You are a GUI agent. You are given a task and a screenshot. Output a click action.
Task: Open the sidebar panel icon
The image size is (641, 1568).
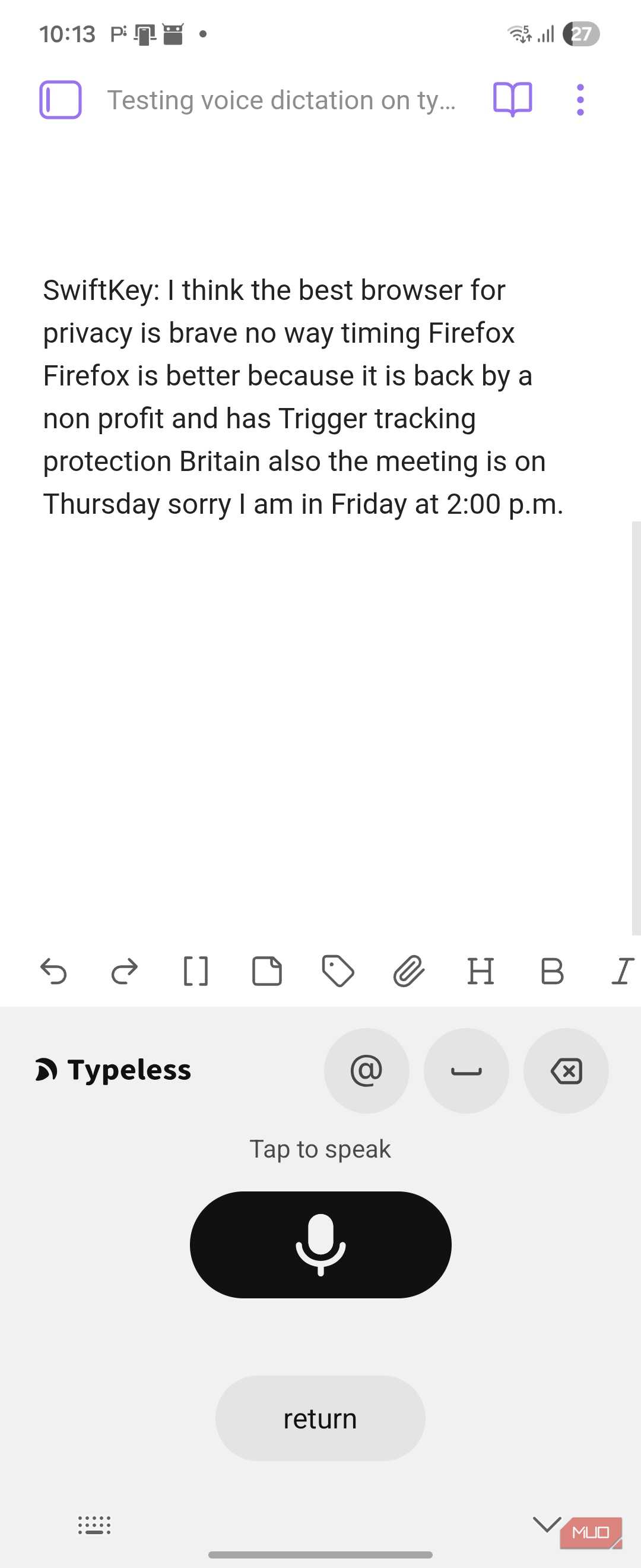60,100
